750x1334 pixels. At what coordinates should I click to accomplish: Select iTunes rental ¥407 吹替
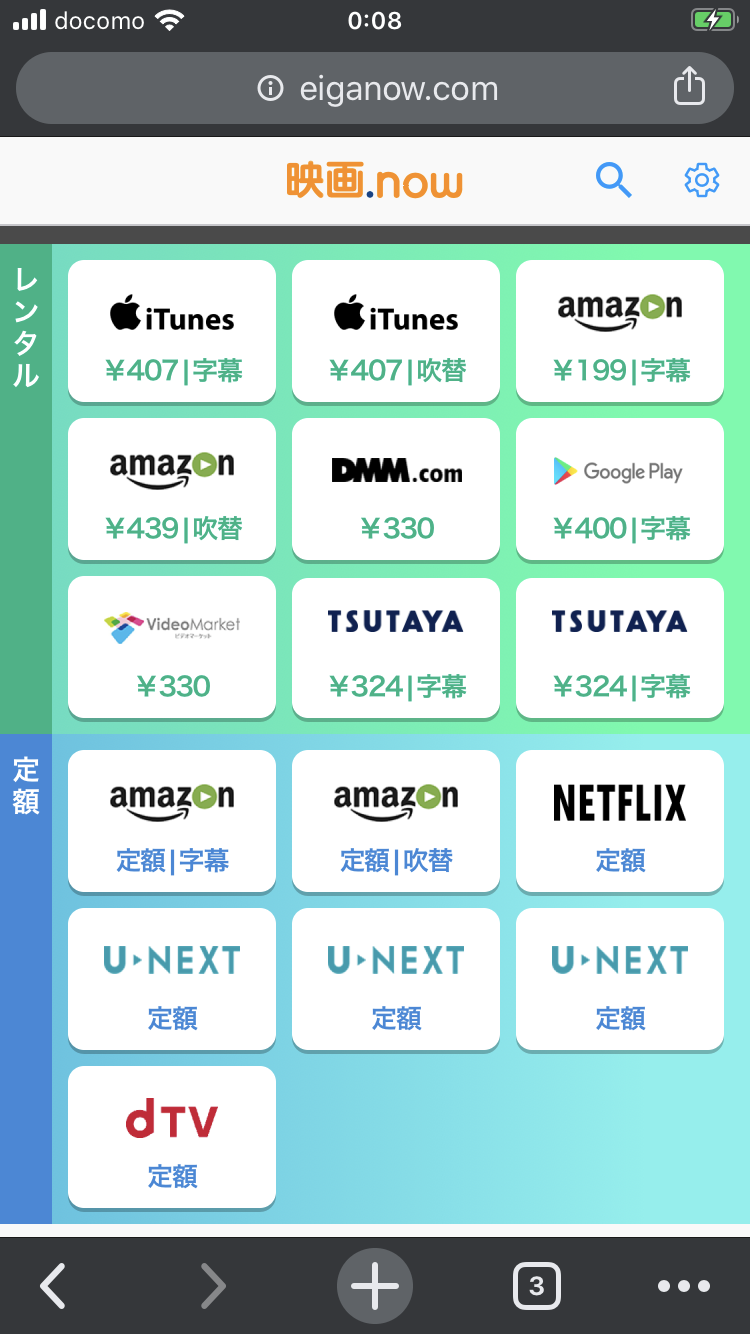coord(396,331)
